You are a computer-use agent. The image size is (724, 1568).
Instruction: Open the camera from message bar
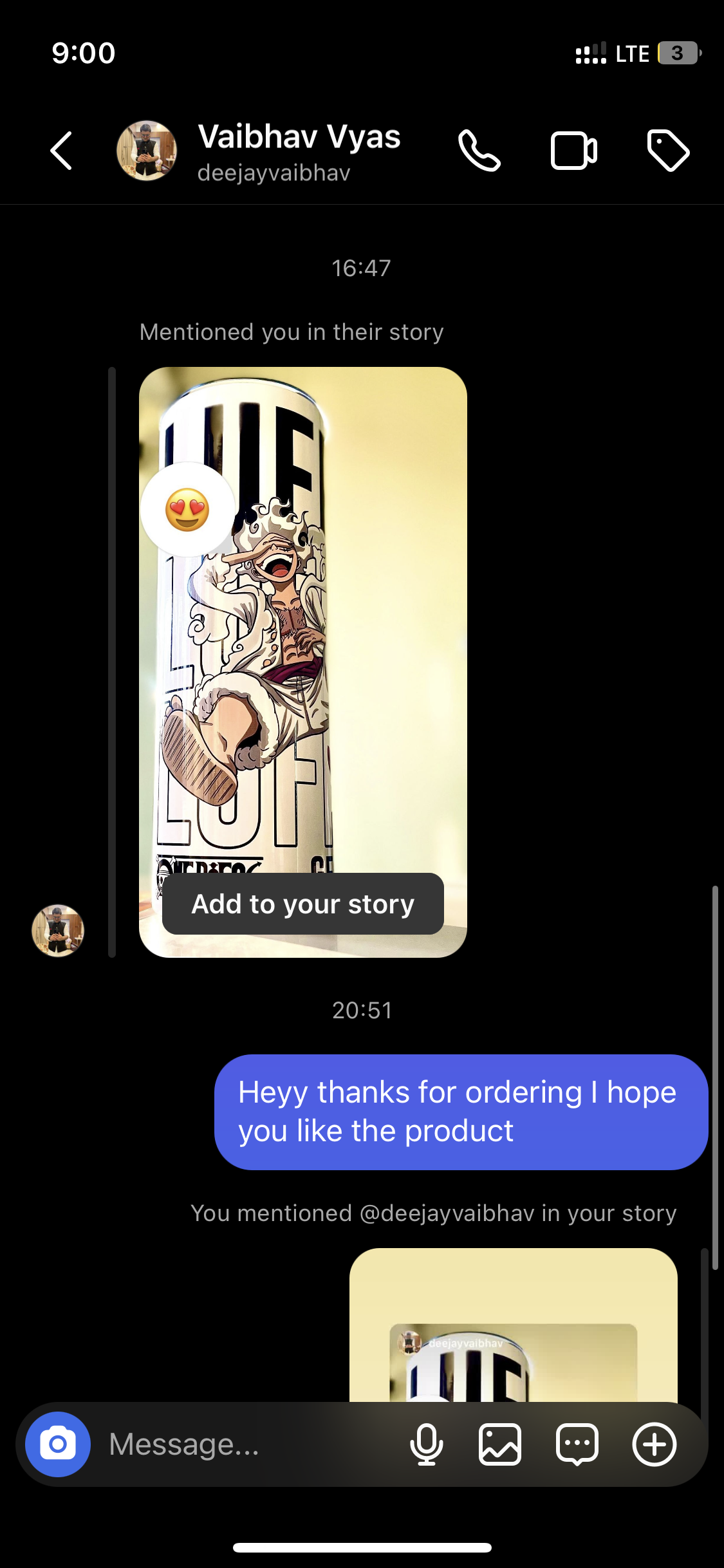click(x=58, y=1444)
